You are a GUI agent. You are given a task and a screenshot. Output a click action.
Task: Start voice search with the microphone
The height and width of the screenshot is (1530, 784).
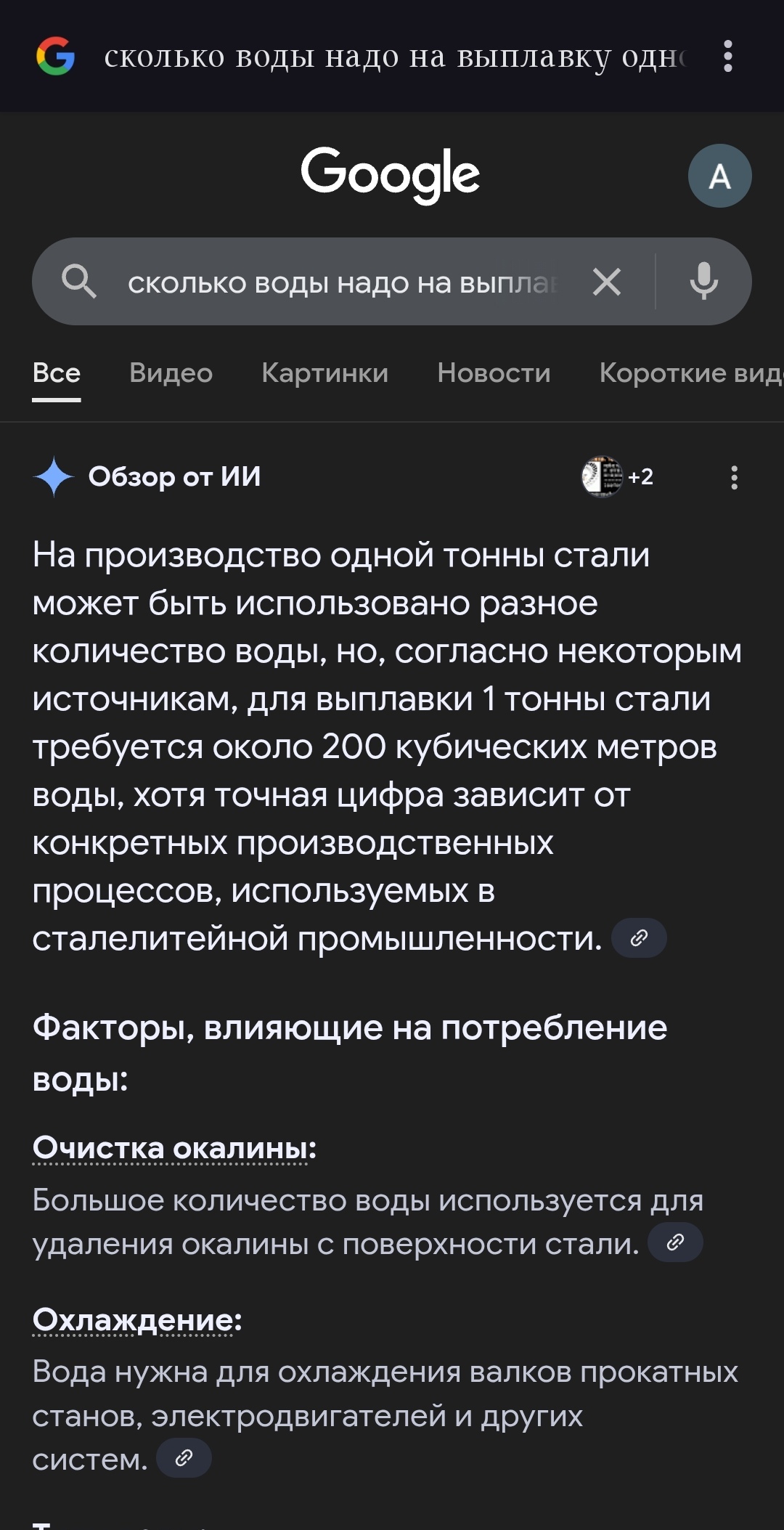pos(703,281)
